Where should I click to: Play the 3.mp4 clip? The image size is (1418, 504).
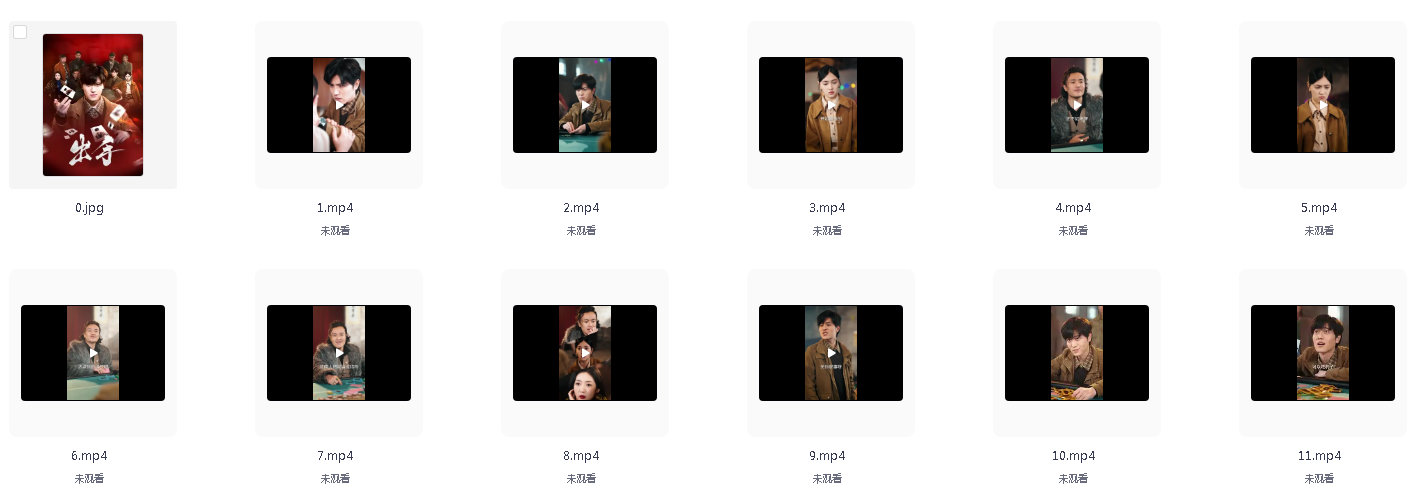pos(831,105)
